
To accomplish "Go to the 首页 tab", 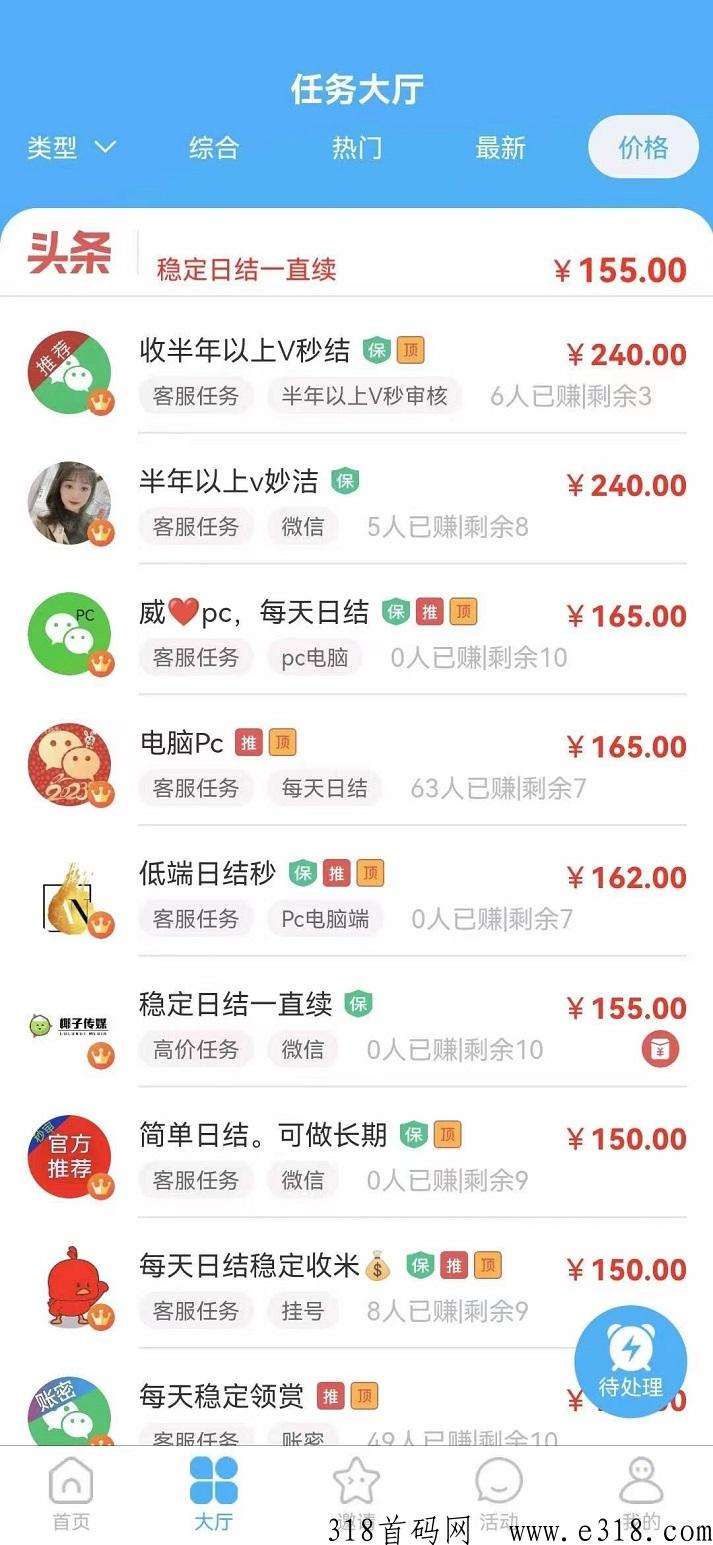I will coord(71,1492).
